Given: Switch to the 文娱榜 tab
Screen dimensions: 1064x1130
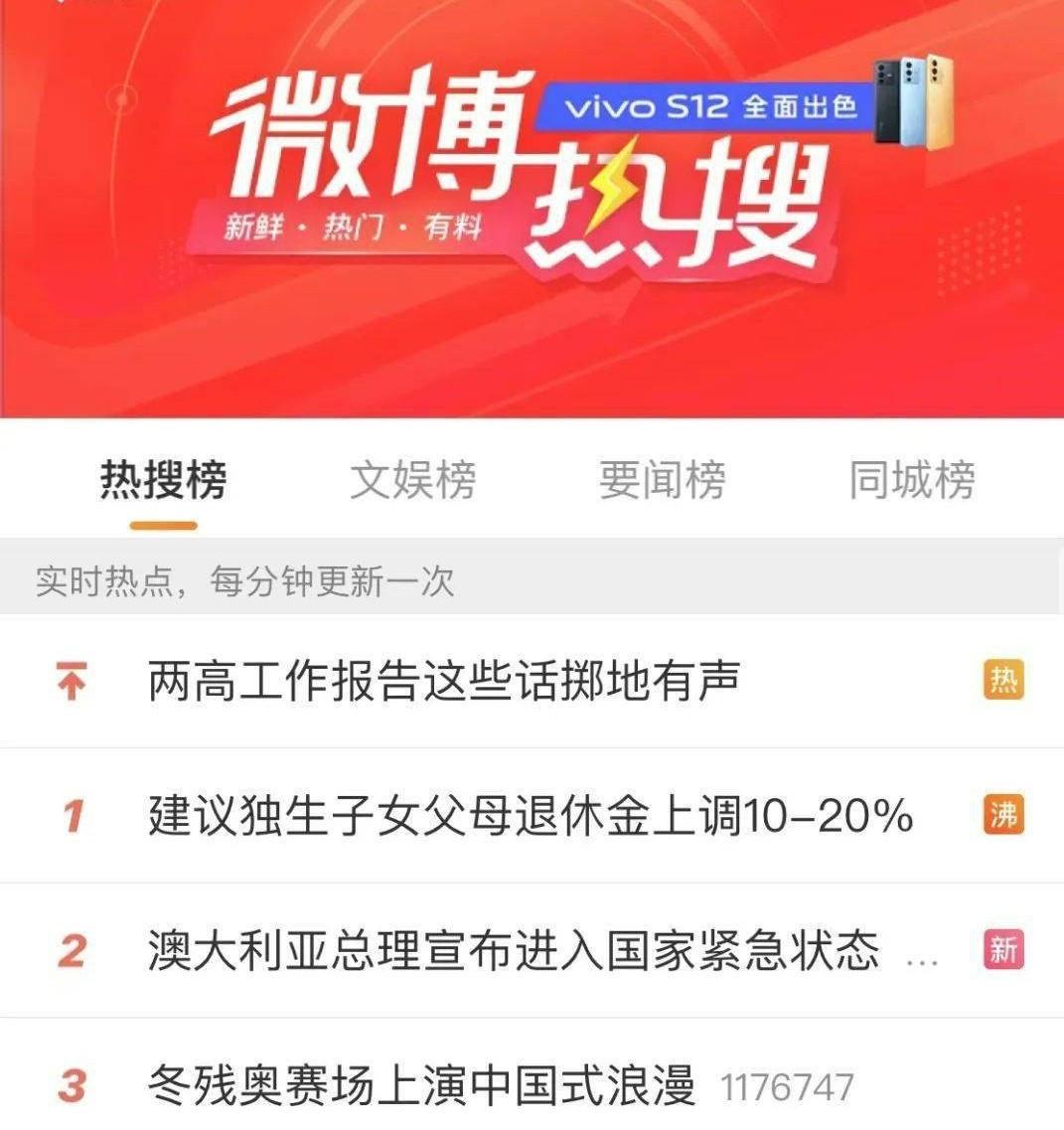Looking at the screenshot, I should 412,479.
